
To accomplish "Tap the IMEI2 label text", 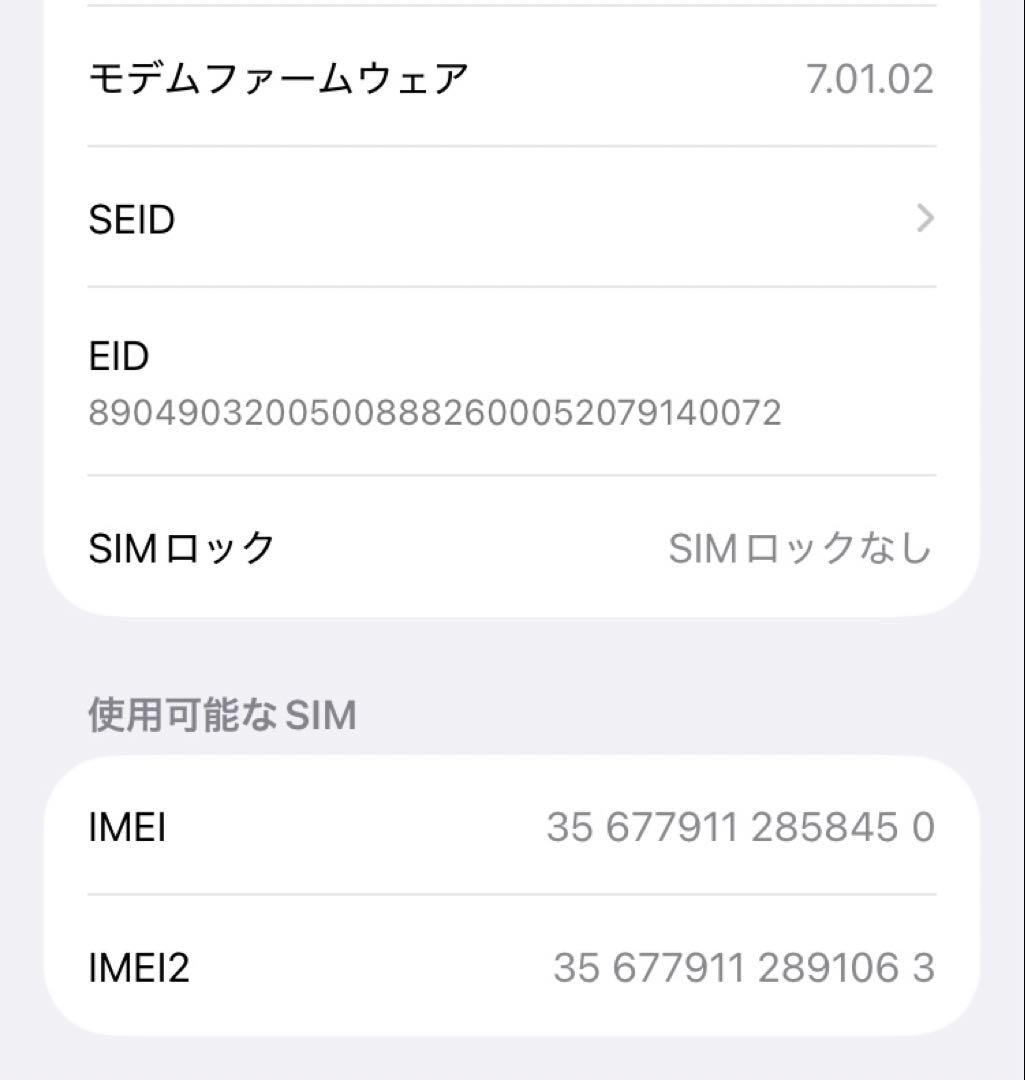I will tap(139, 967).
